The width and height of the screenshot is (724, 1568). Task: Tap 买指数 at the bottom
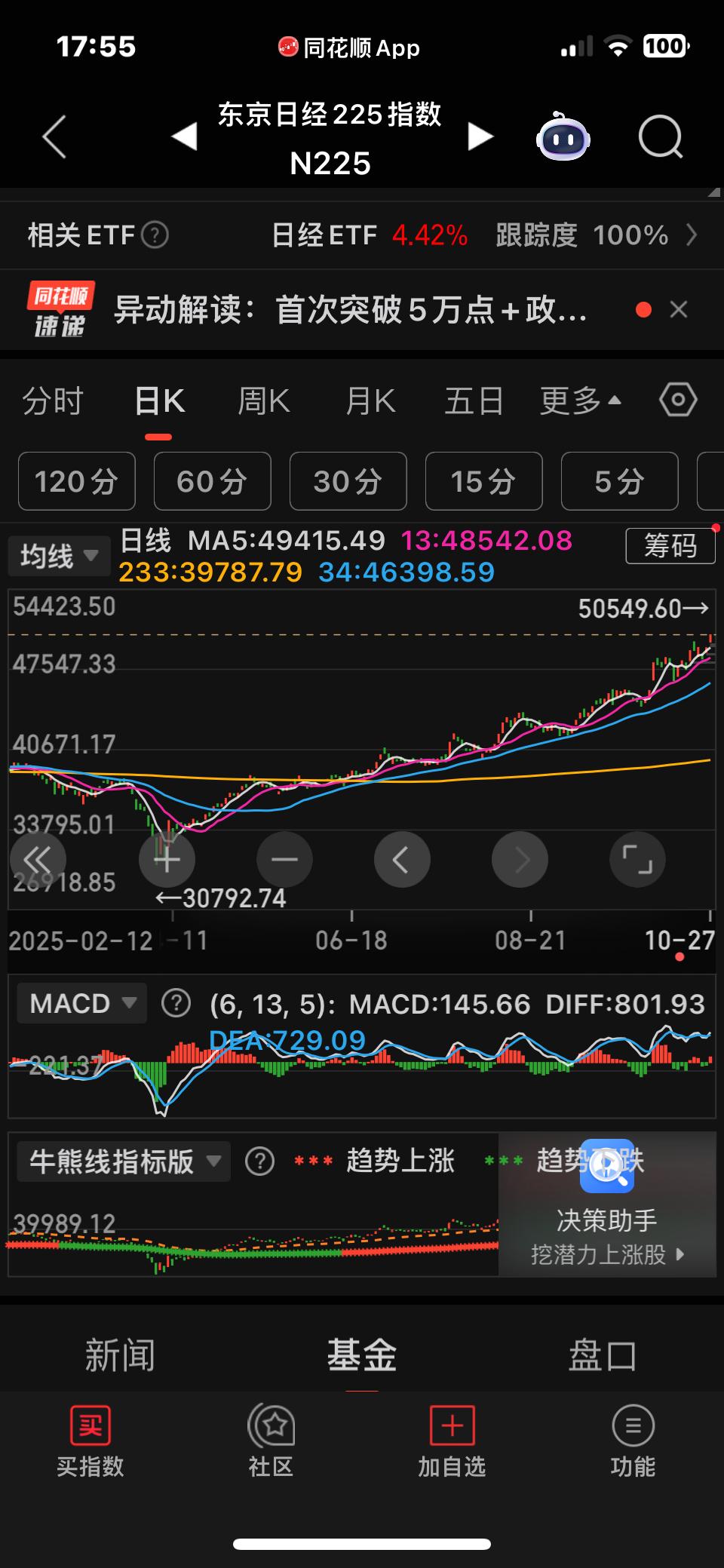[x=90, y=1441]
